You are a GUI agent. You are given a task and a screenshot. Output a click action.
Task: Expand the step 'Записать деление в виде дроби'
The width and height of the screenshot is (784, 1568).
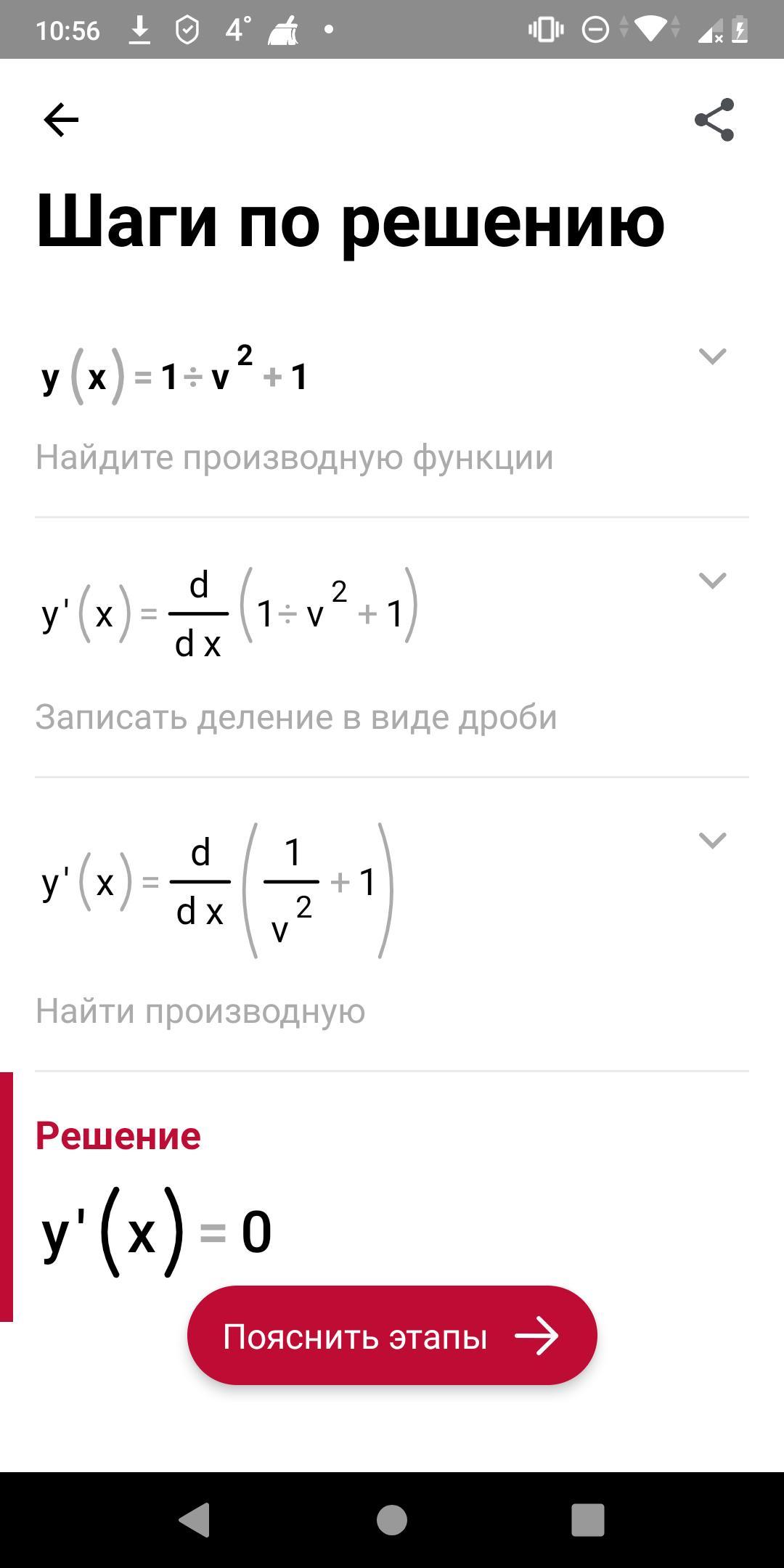tap(711, 581)
